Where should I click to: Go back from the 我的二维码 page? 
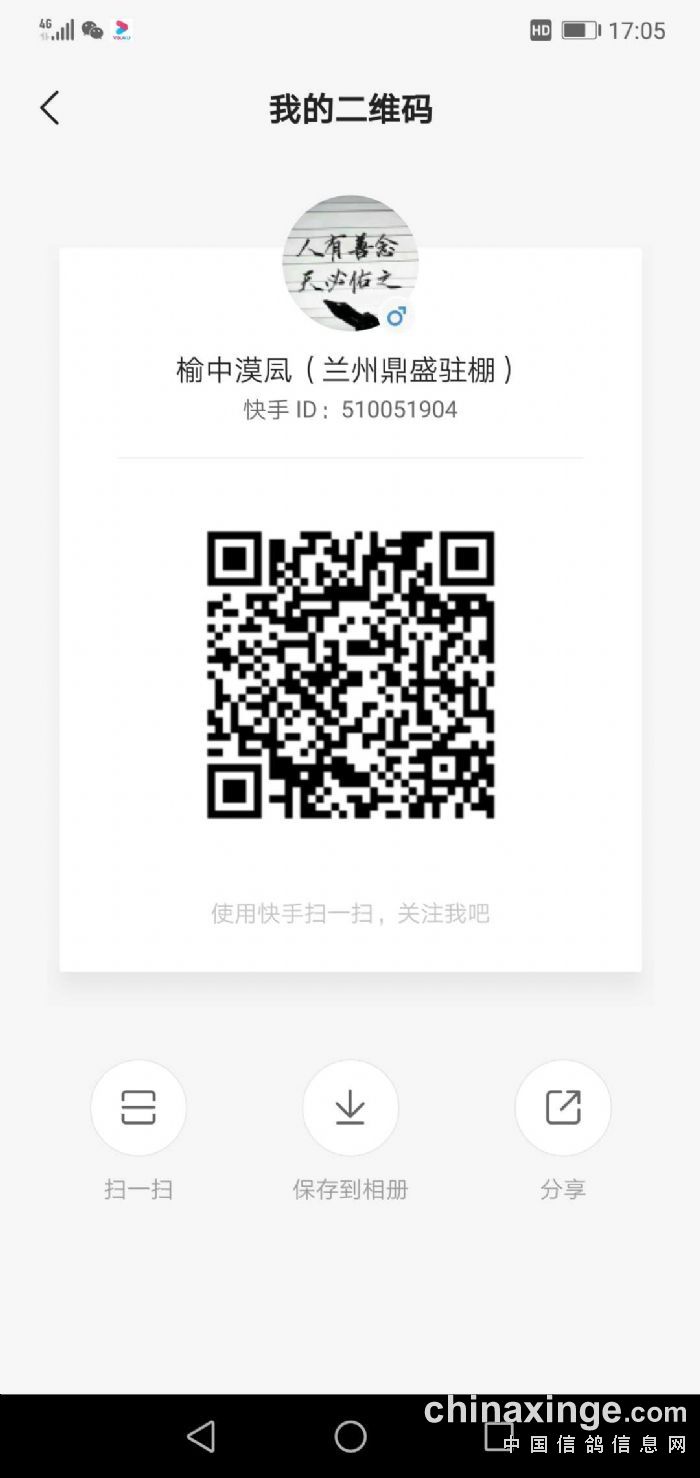pyautogui.click(x=50, y=108)
